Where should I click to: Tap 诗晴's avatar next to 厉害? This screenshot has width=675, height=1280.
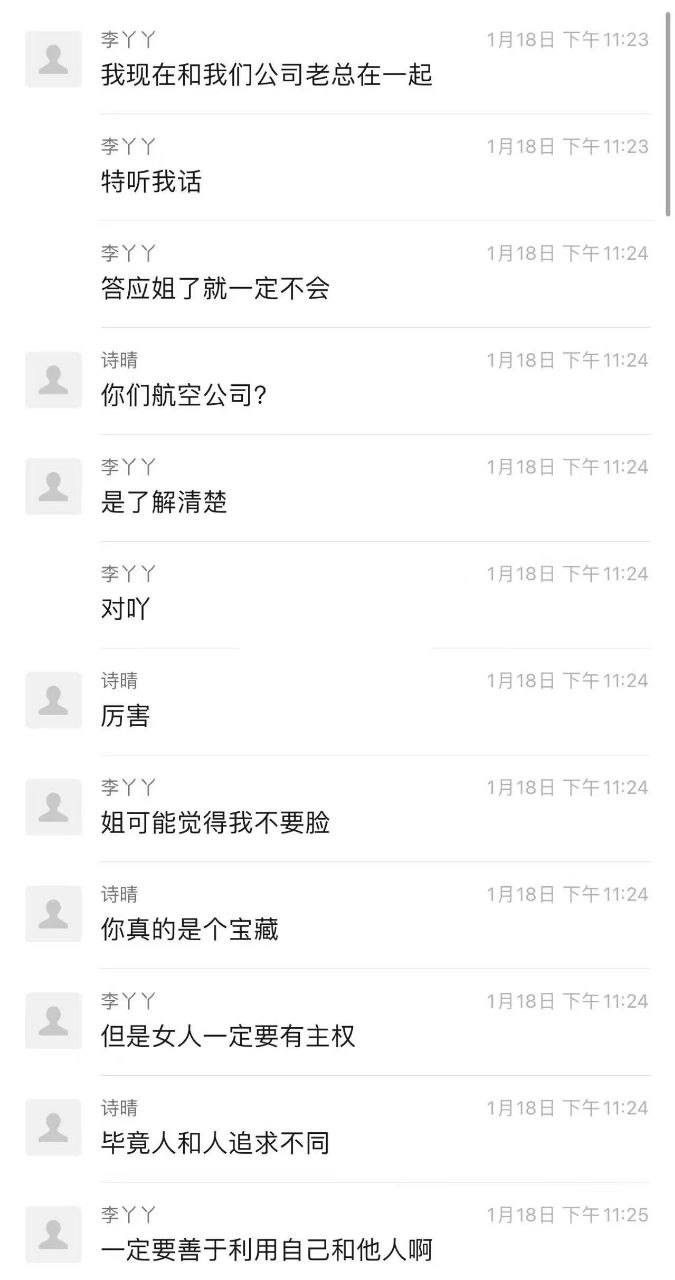pyautogui.click(x=53, y=700)
